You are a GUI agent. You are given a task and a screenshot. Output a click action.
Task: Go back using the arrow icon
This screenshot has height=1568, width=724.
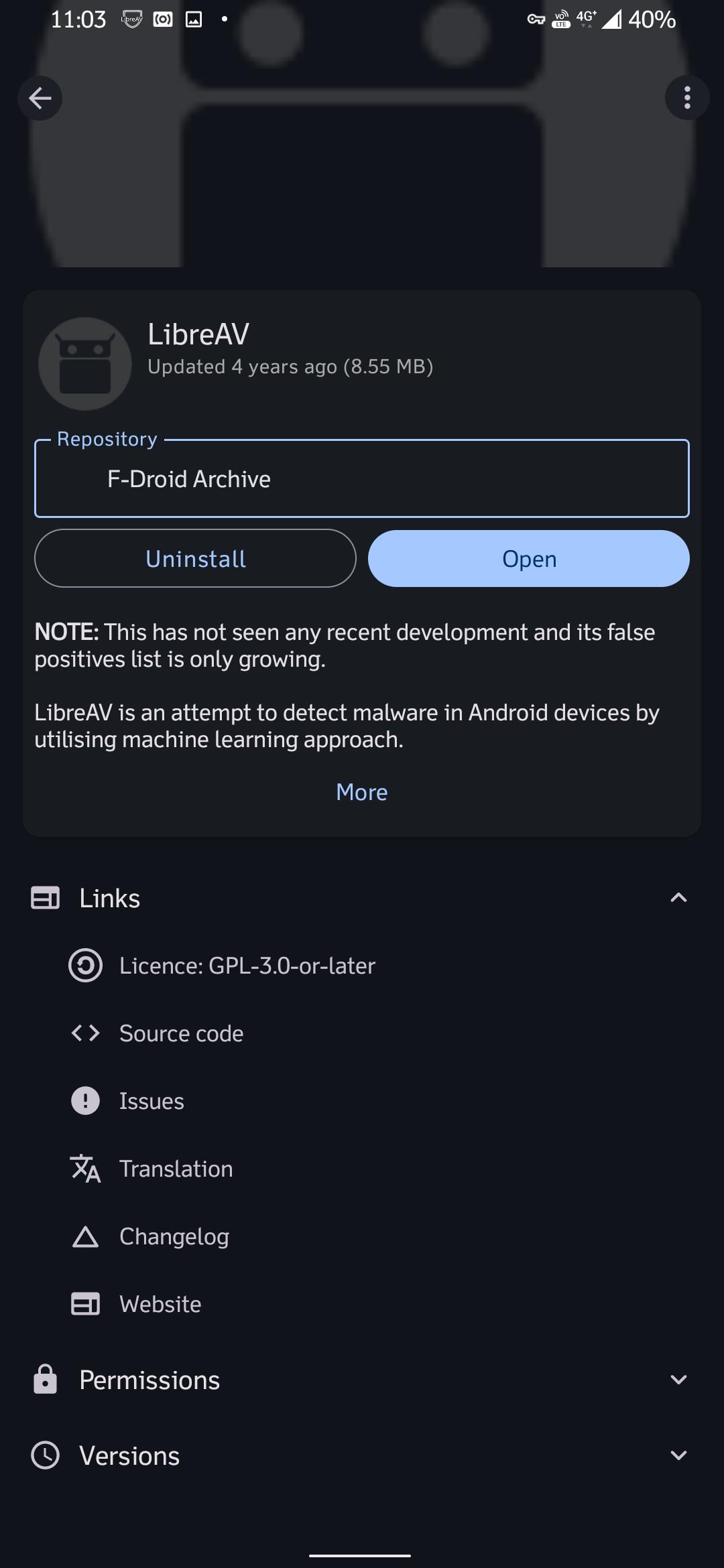point(40,99)
